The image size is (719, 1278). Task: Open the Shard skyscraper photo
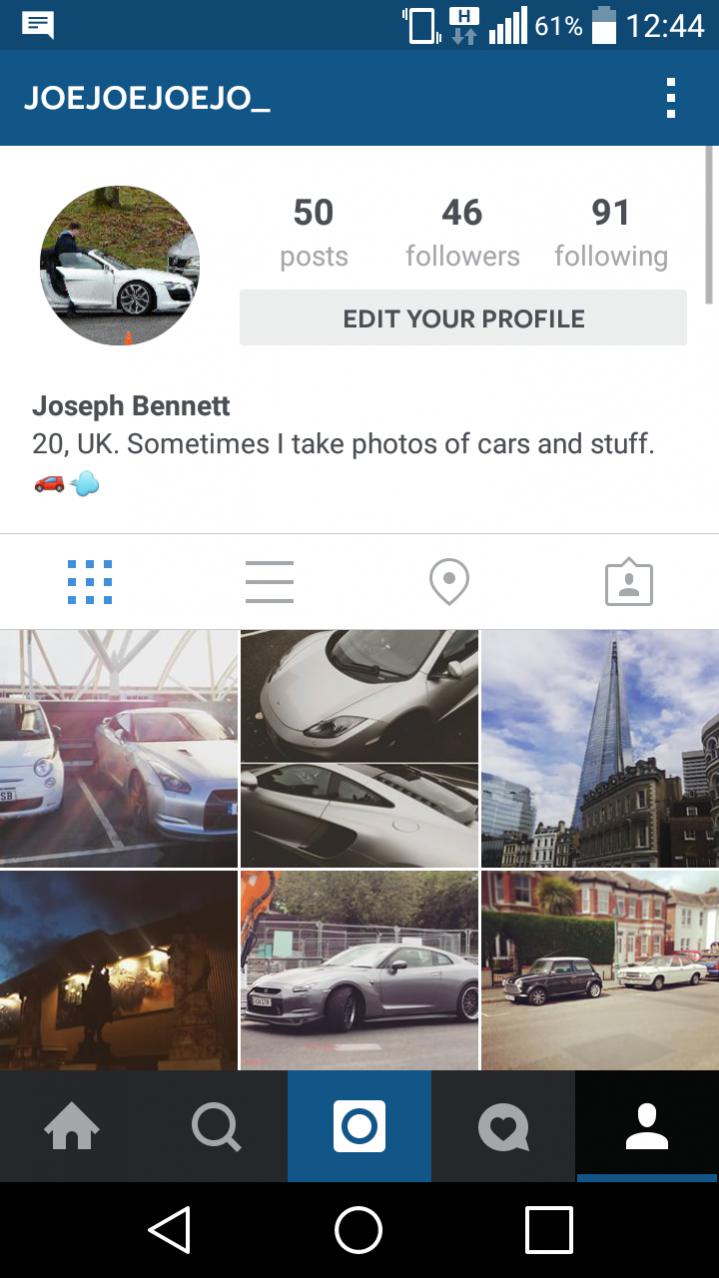coord(600,748)
